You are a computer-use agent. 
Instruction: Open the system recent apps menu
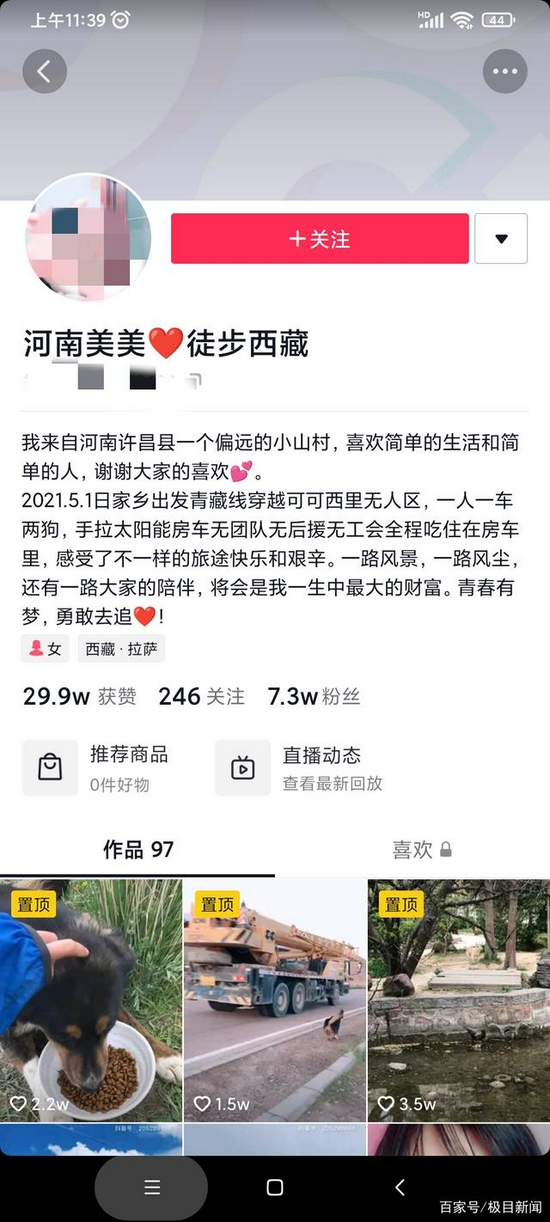[152, 1188]
